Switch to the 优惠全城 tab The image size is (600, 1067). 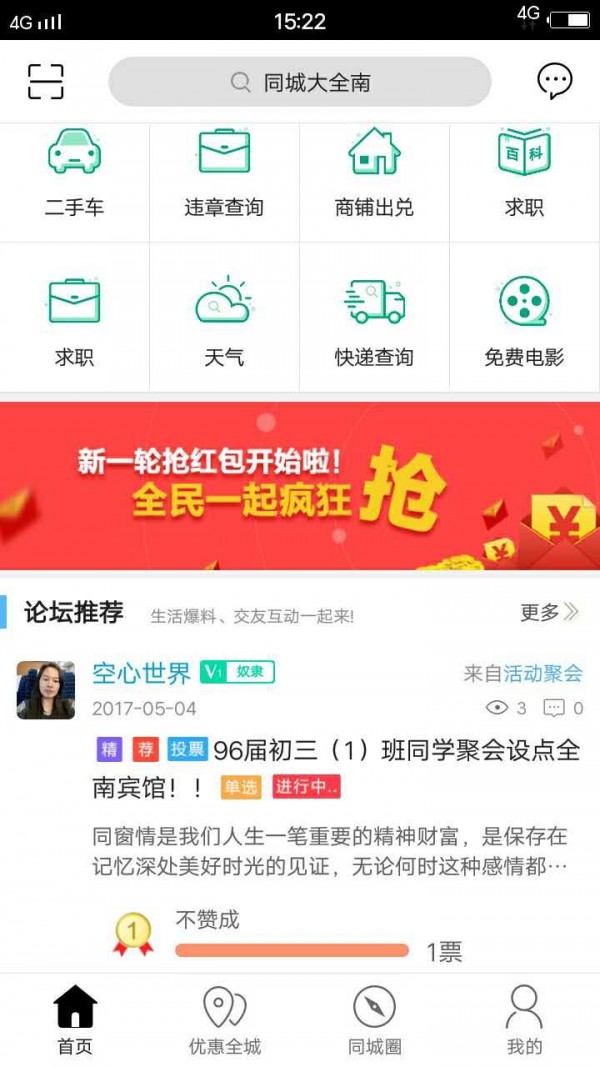(x=225, y=1020)
